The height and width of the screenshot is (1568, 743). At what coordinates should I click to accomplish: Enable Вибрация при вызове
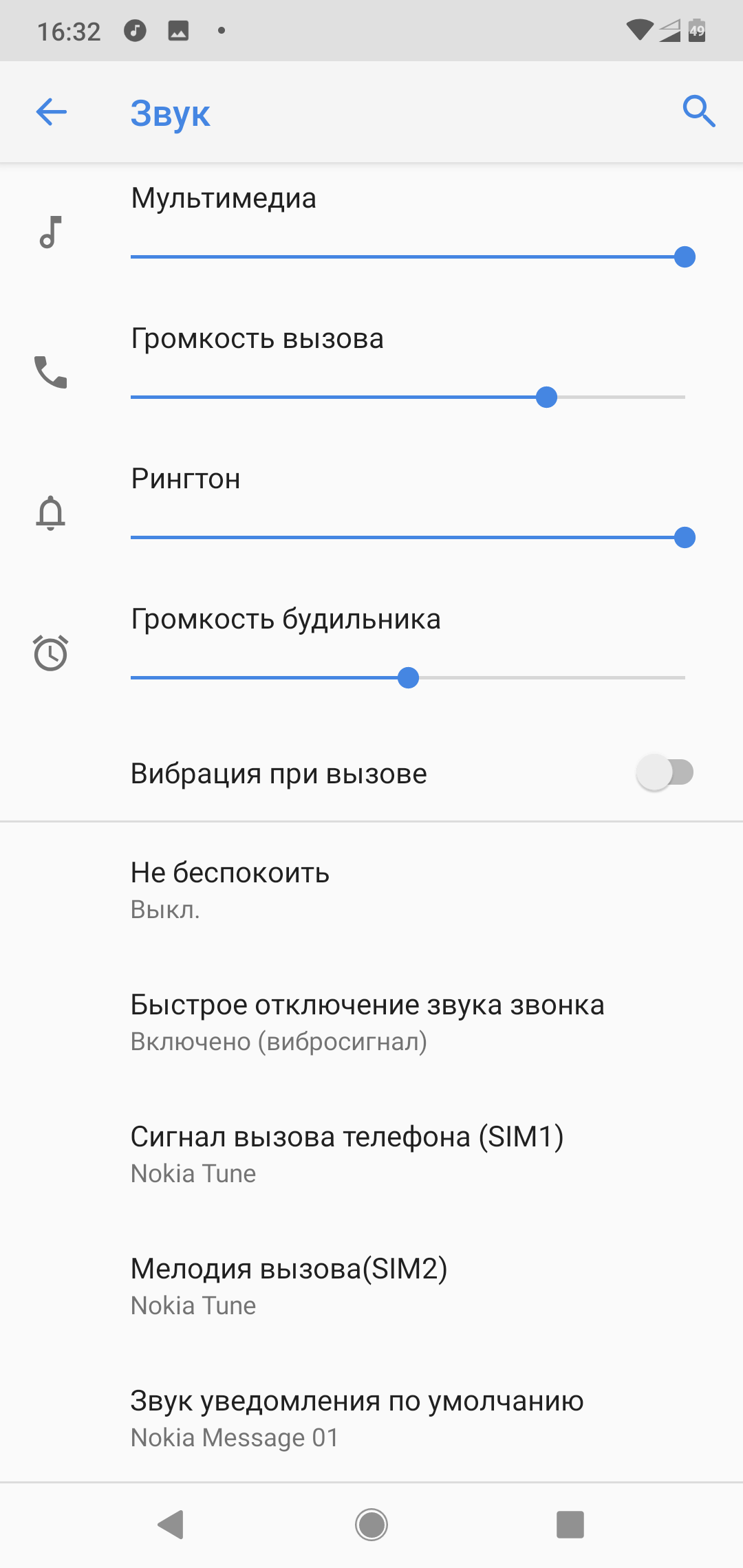point(665,773)
